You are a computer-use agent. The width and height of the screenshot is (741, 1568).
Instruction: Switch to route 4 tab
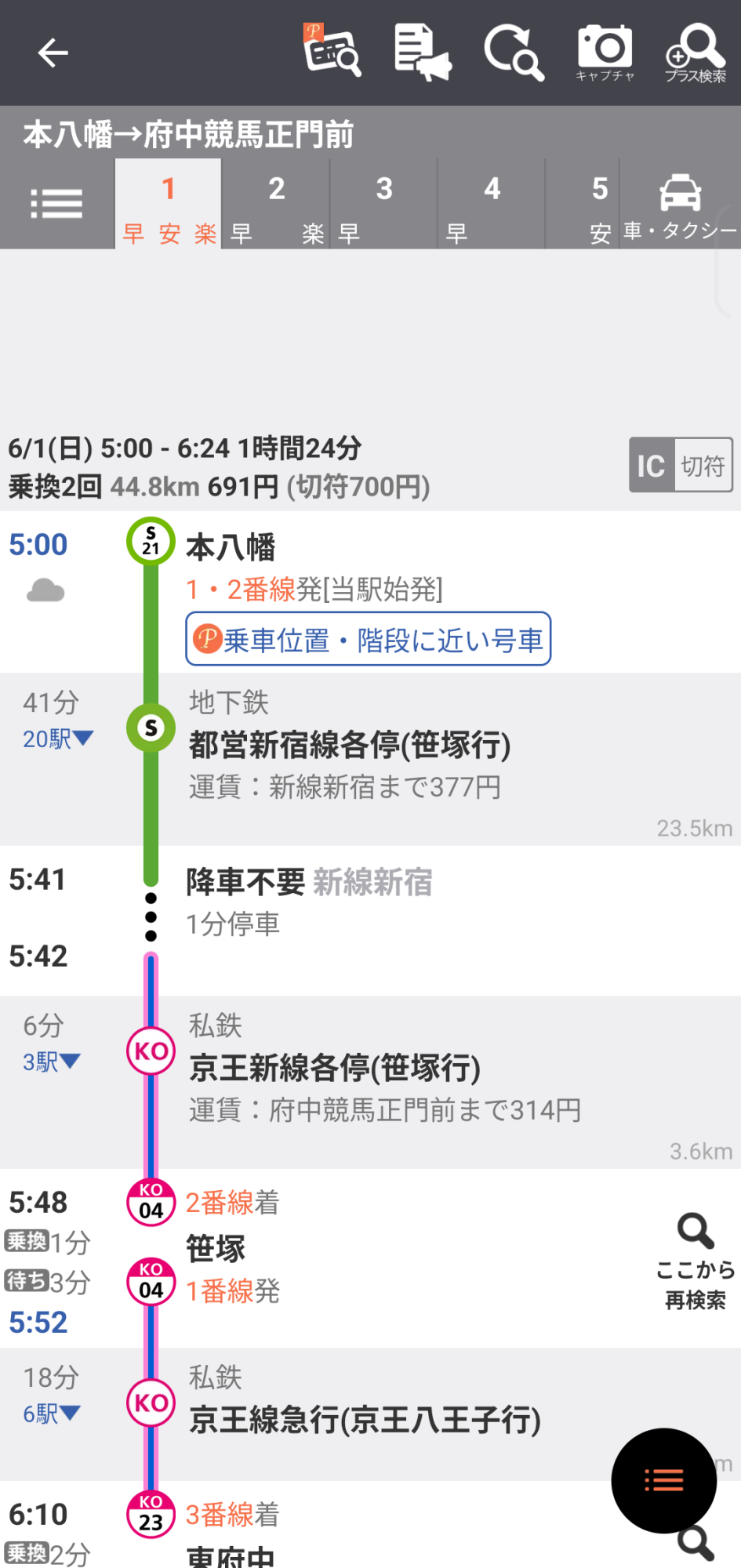pos(492,205)
